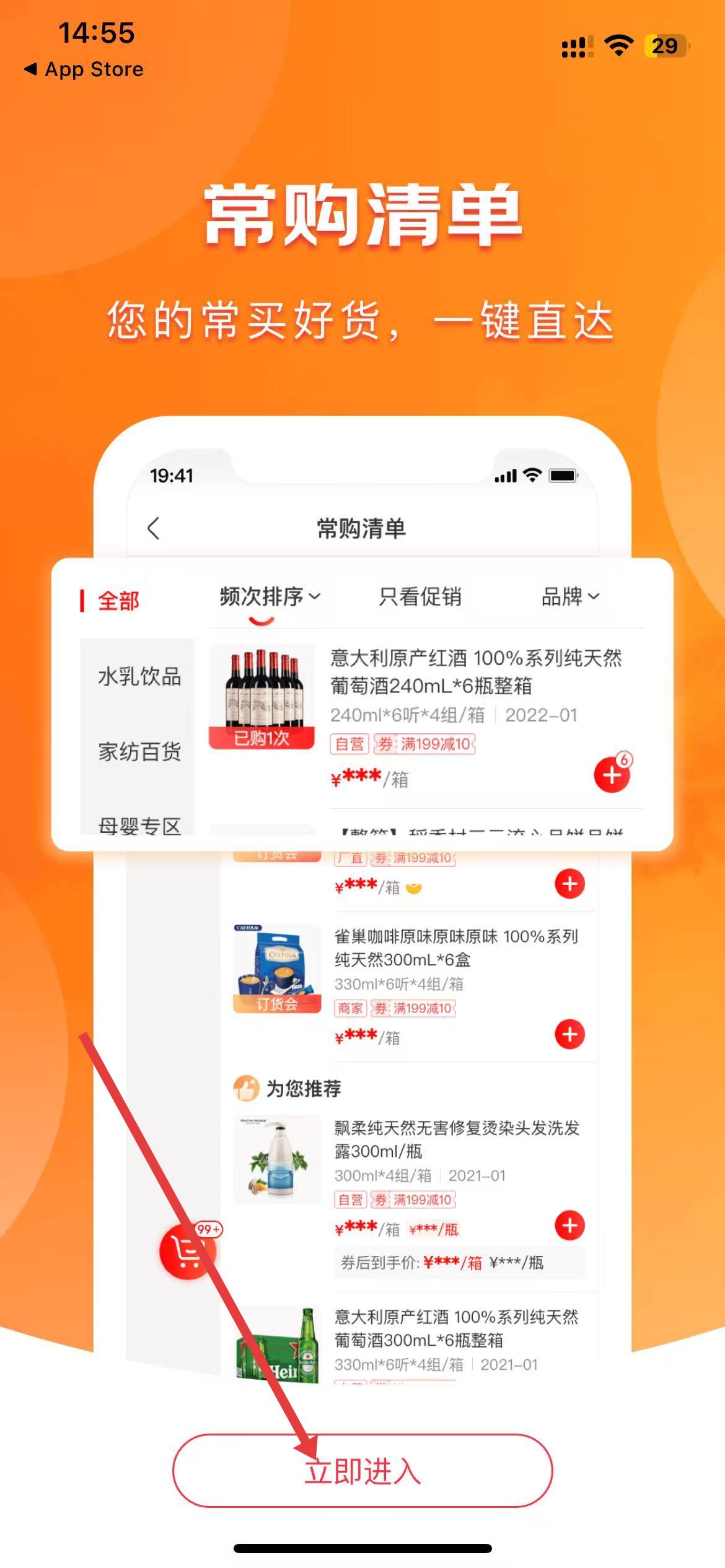Image resolution: width=725 pixels, height=1568 pixels.
Task: Tap the 立即进入 button to enter
Action: (362, 1470)
